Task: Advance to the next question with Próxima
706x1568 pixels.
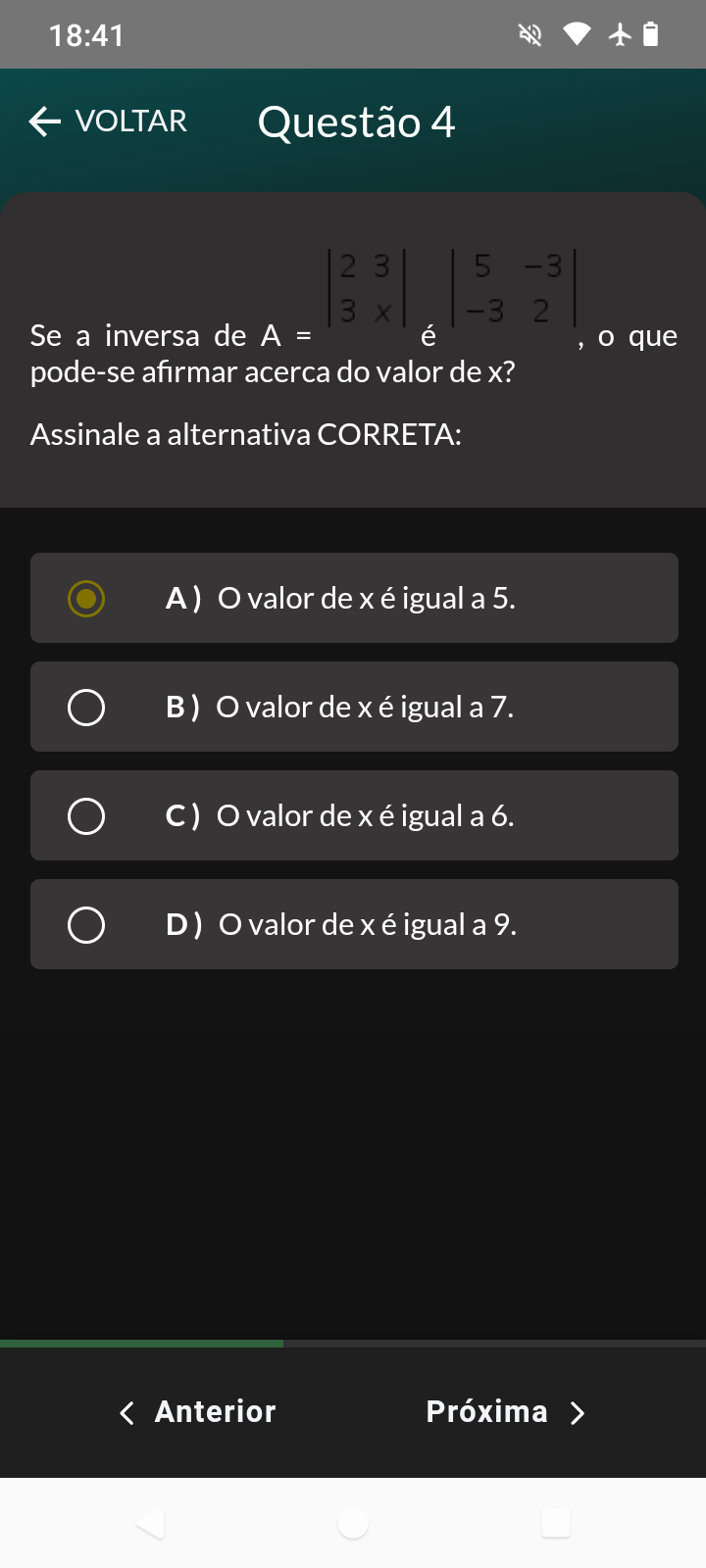Action: point(507,1412)
